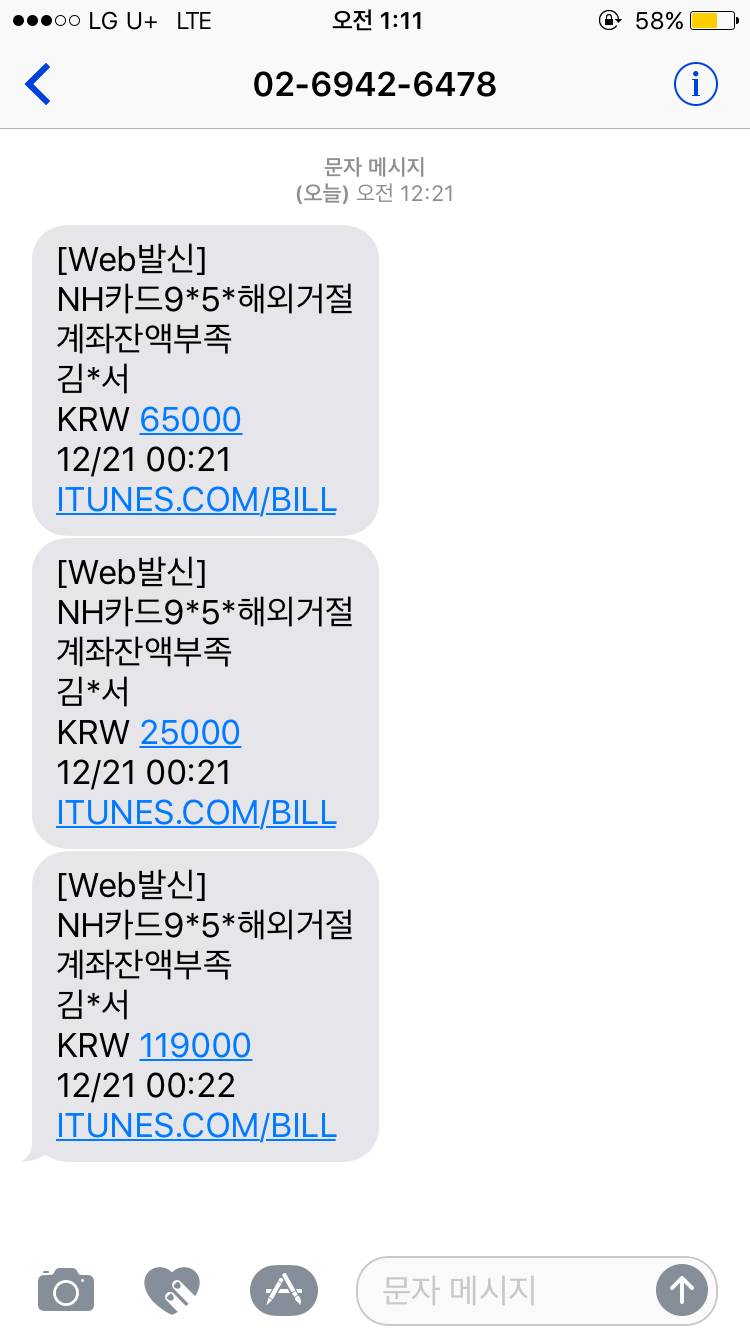Screen dimensions: 750x1334
Task: Open the iMessage App Store icon
Action: pyautogui.click(x=282, y=1290)
